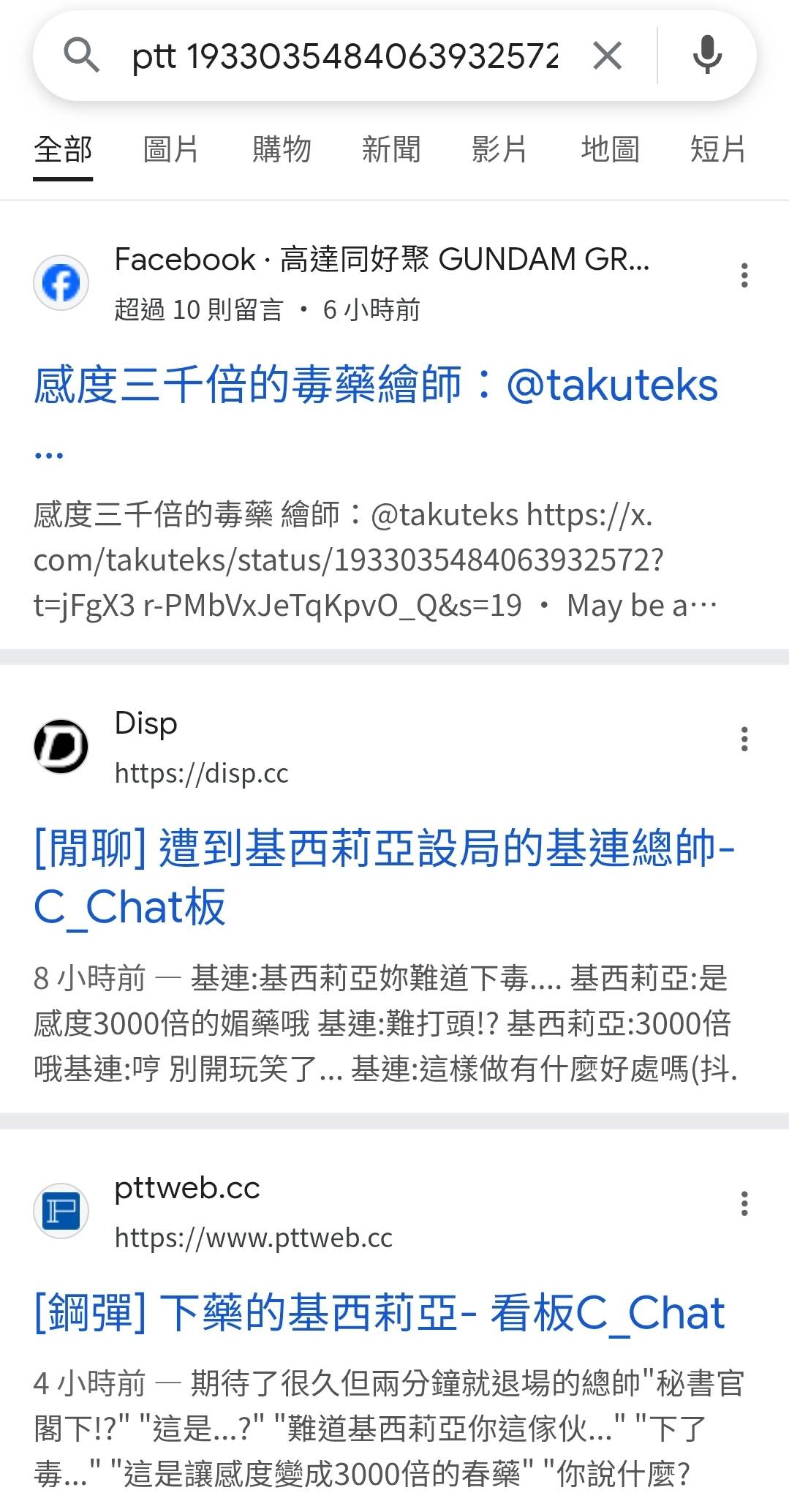789x1512 pixels.
Task: Switch to the 影片 tab
Action: pyautogui.click(x=499, y=149)
